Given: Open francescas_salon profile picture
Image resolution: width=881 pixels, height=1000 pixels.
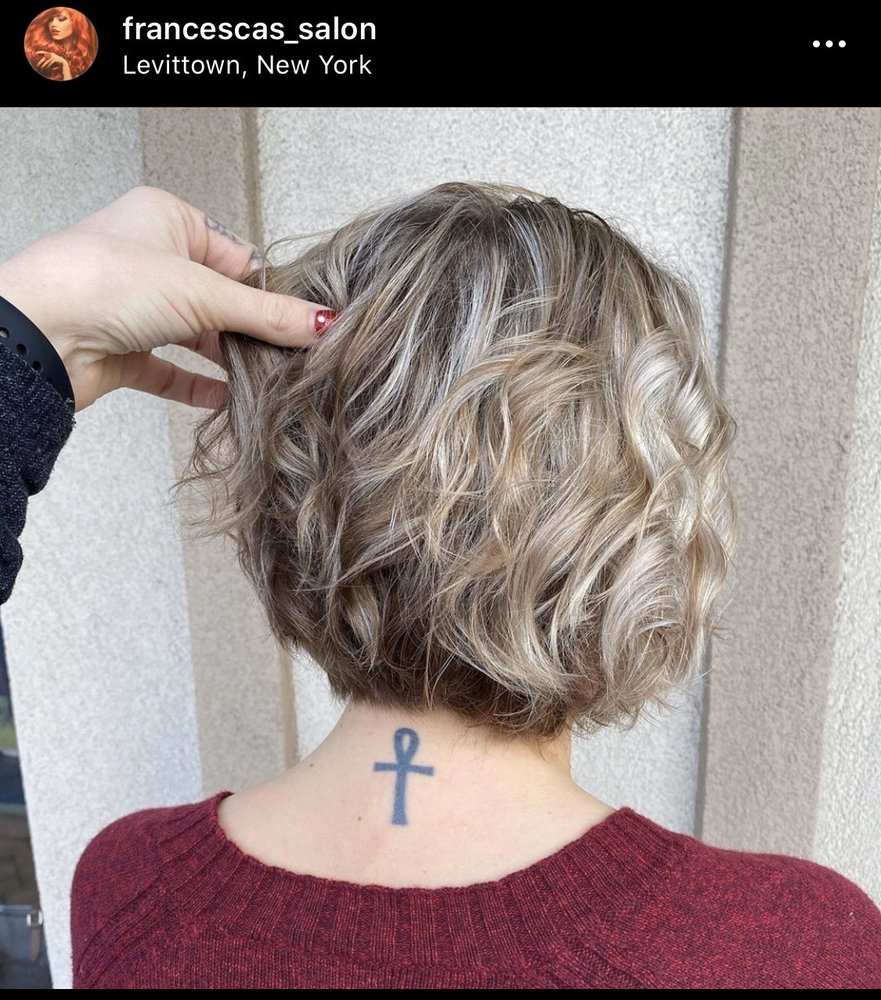Looking at the screenshot, I should click(x=61, y=44).
